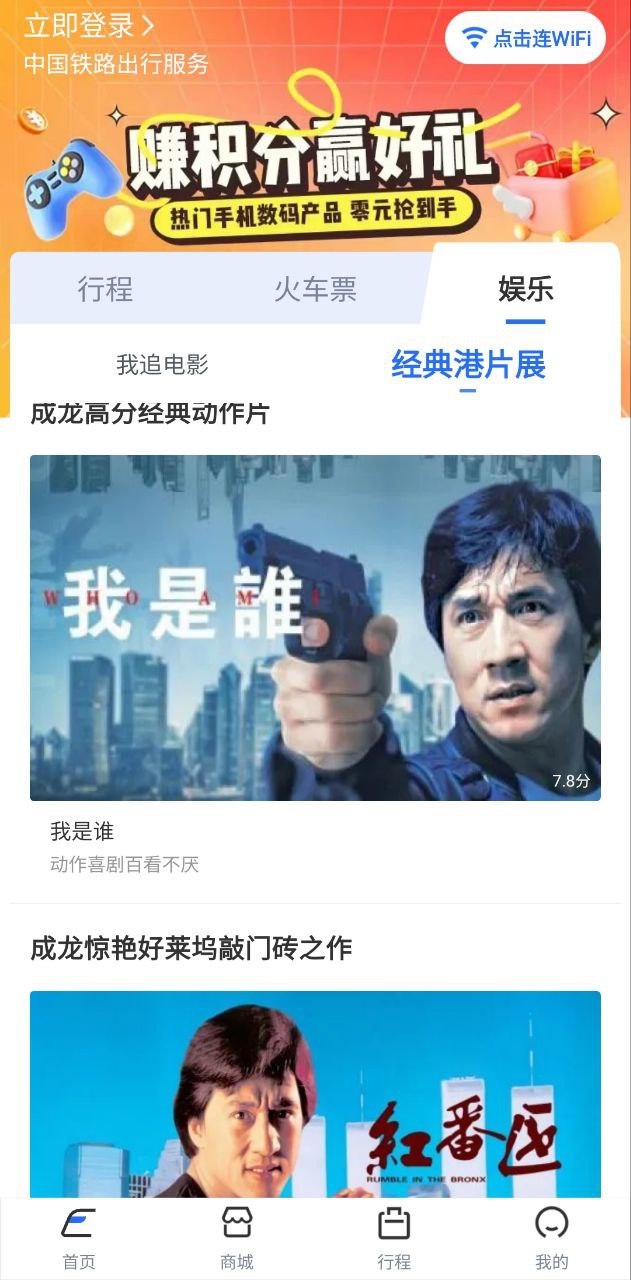Tap the 点击连WiFi button
Viewport: 631px width, 1280px height.
tap(526, 38)
